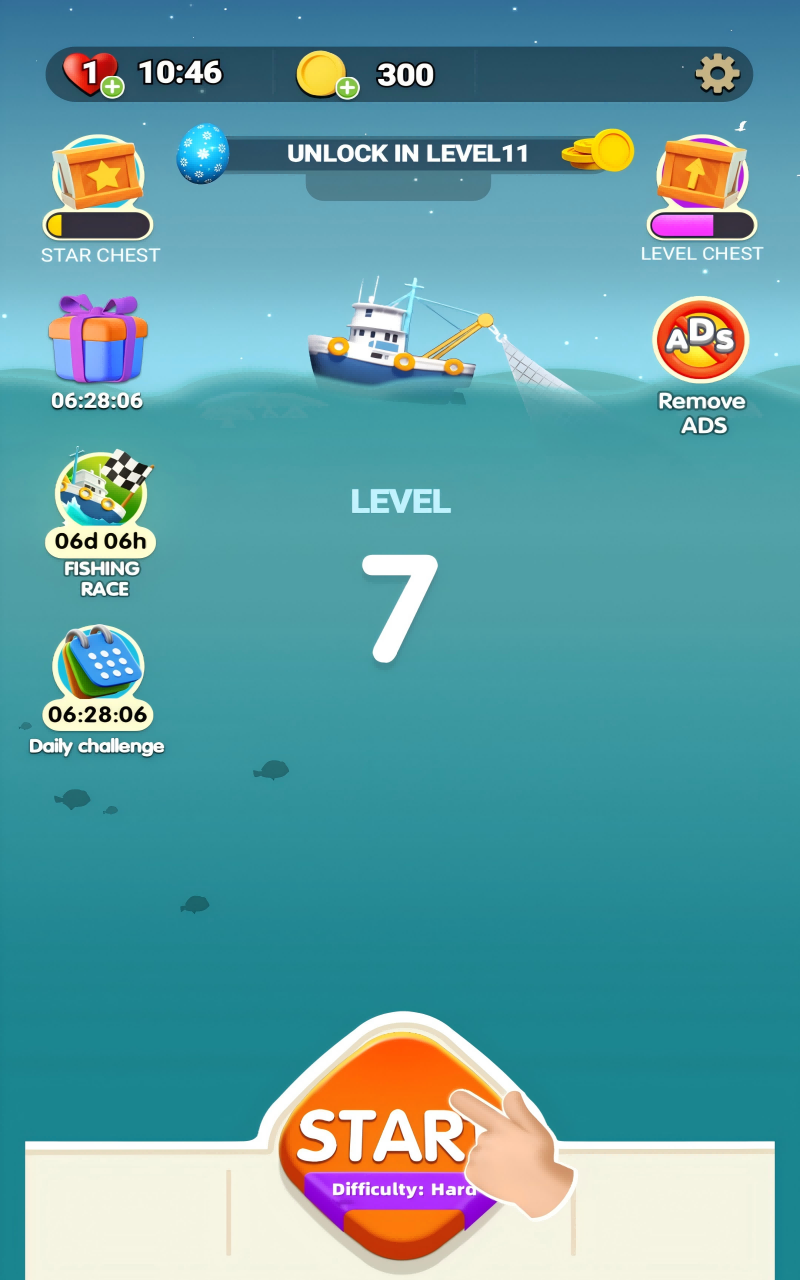The height and width of the screenshot is (1280, 800).
Task: Open the Level Chest
Action: pyautogui.click(x=702, y=177)
